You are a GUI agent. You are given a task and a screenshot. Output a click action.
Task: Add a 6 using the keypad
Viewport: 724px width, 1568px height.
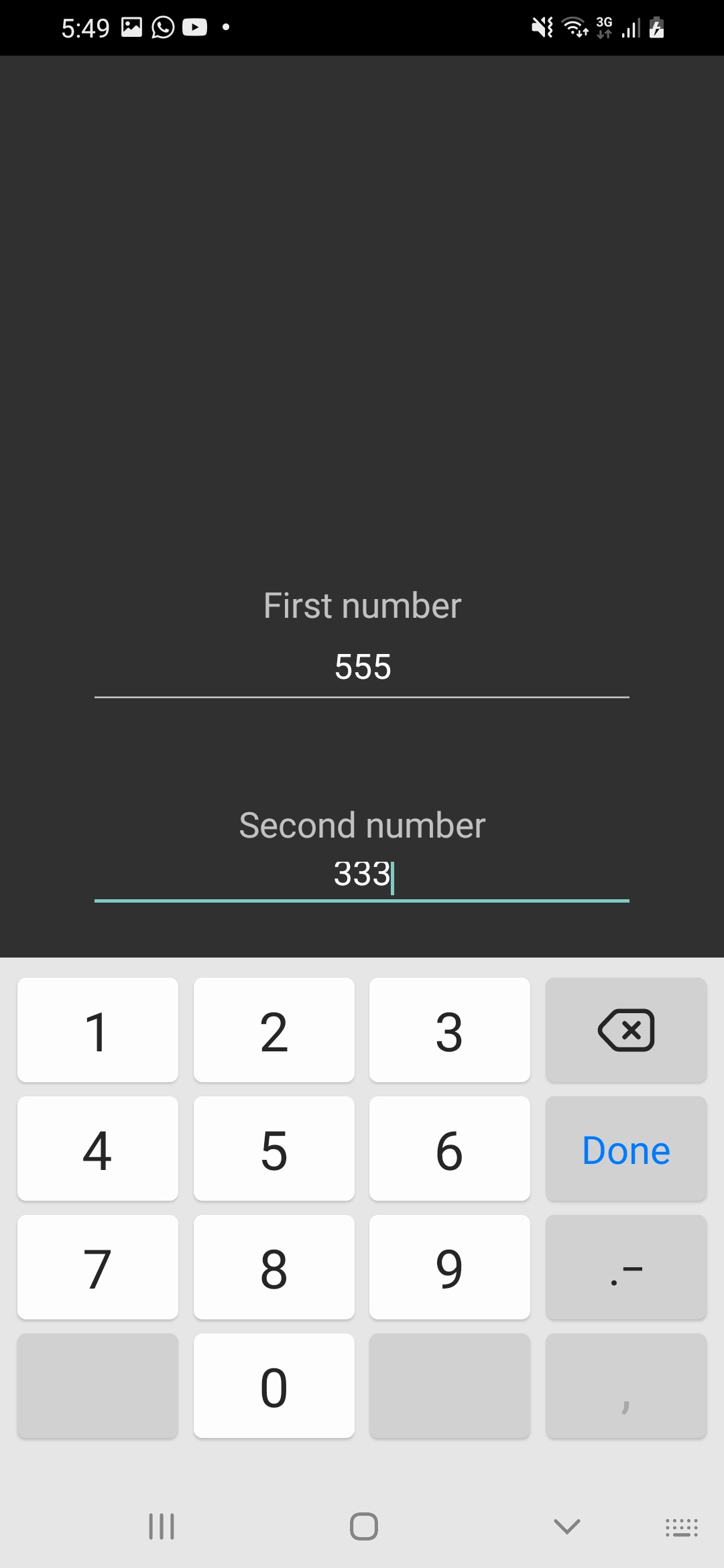click(x=449, y=1150)
